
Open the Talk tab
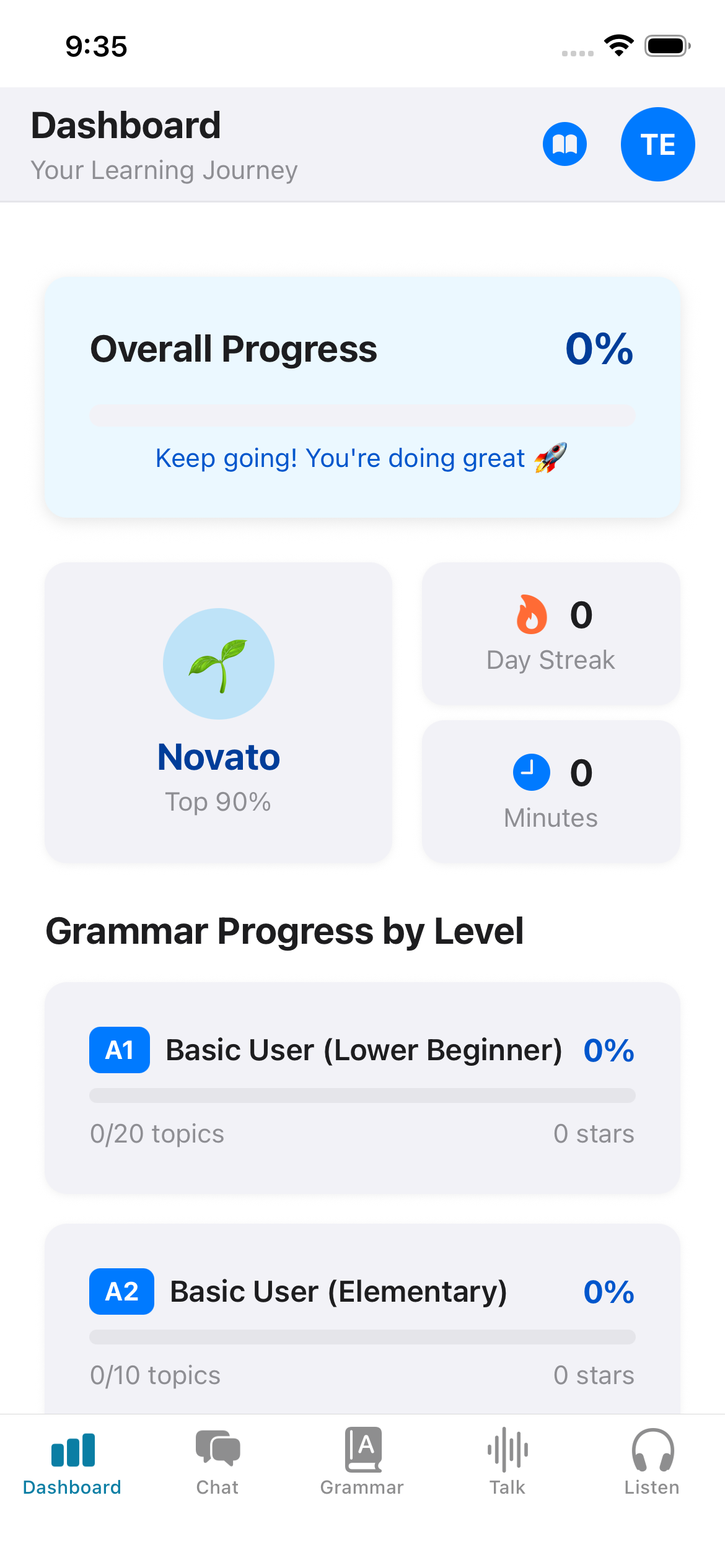point(507,1461)
